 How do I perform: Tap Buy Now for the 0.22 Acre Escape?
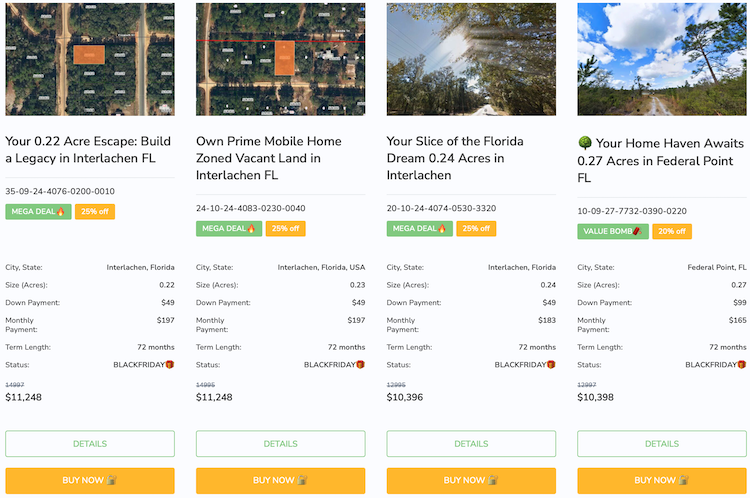pos(90,480)
